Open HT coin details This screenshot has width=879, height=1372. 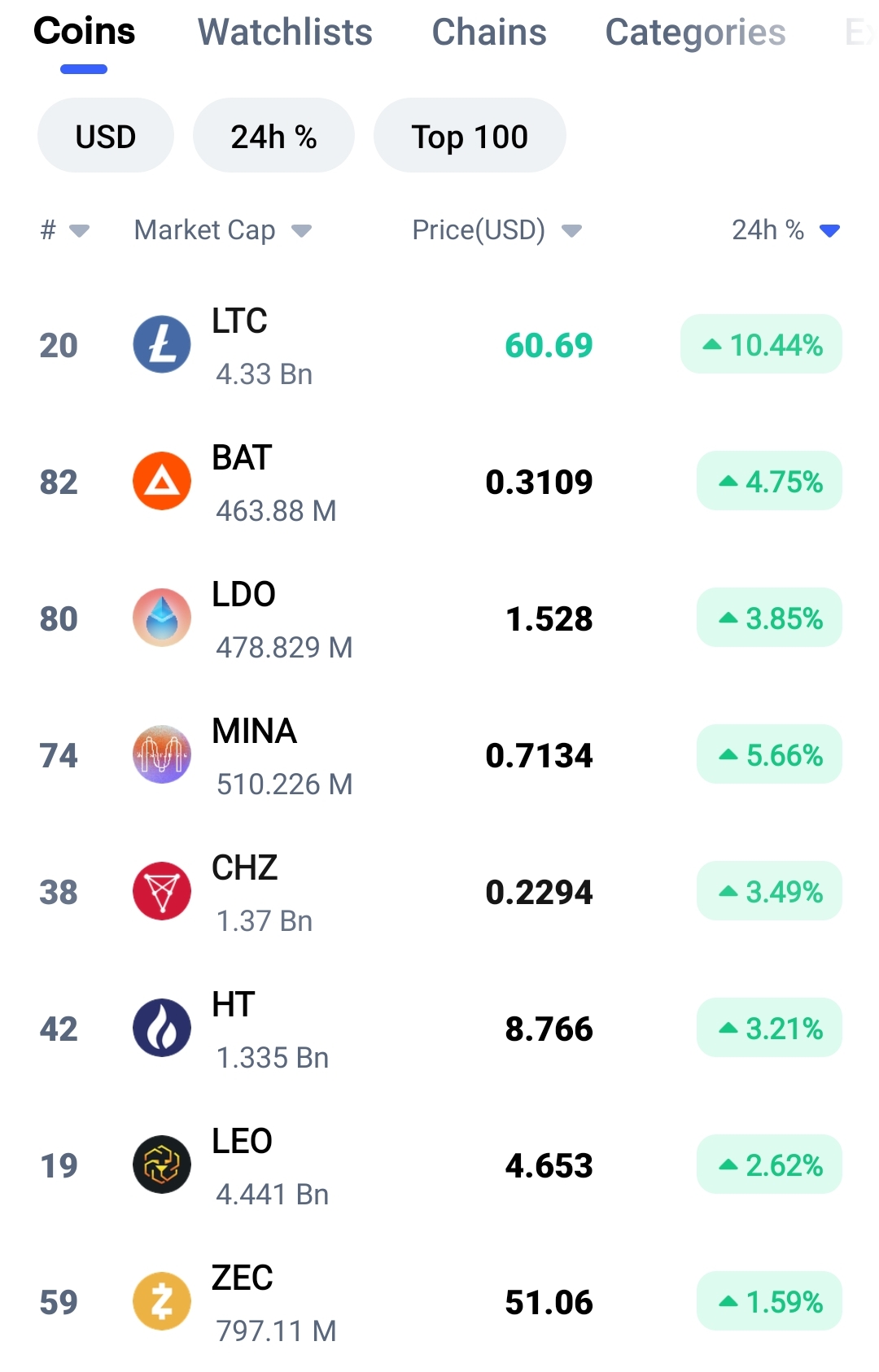point(439,1029)
